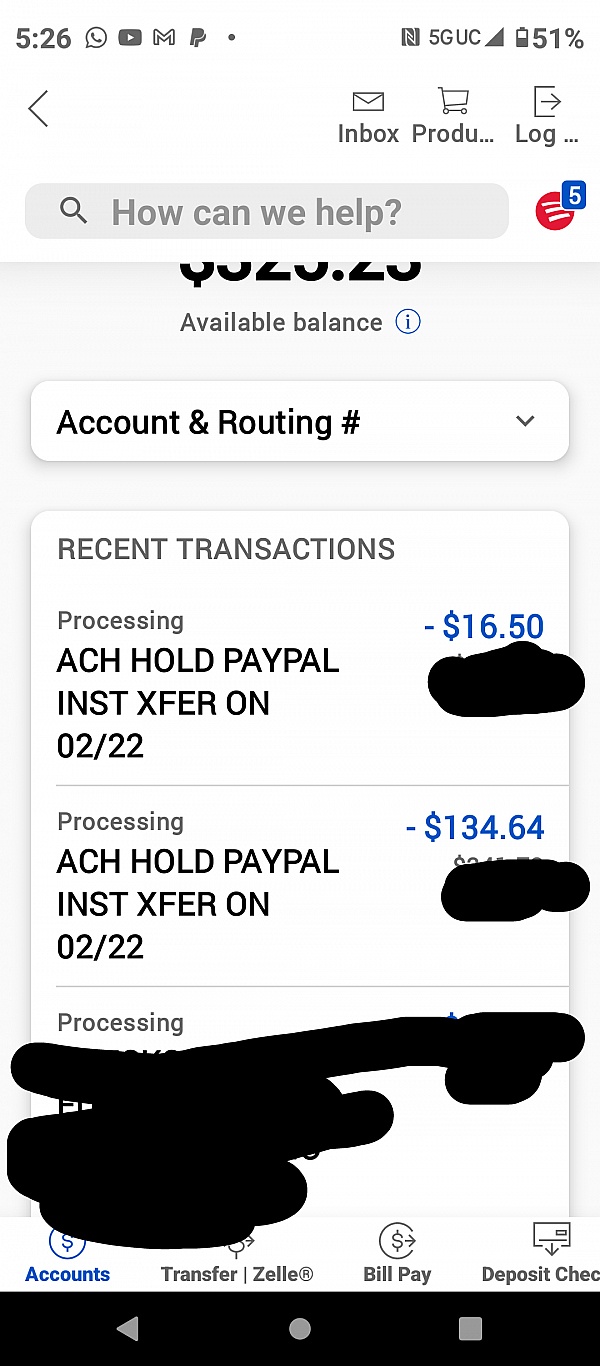This screenshot has width=600, height=1366.
Task: Switch to Transfer | Zelle tab
Action: tap(237, 1258)
